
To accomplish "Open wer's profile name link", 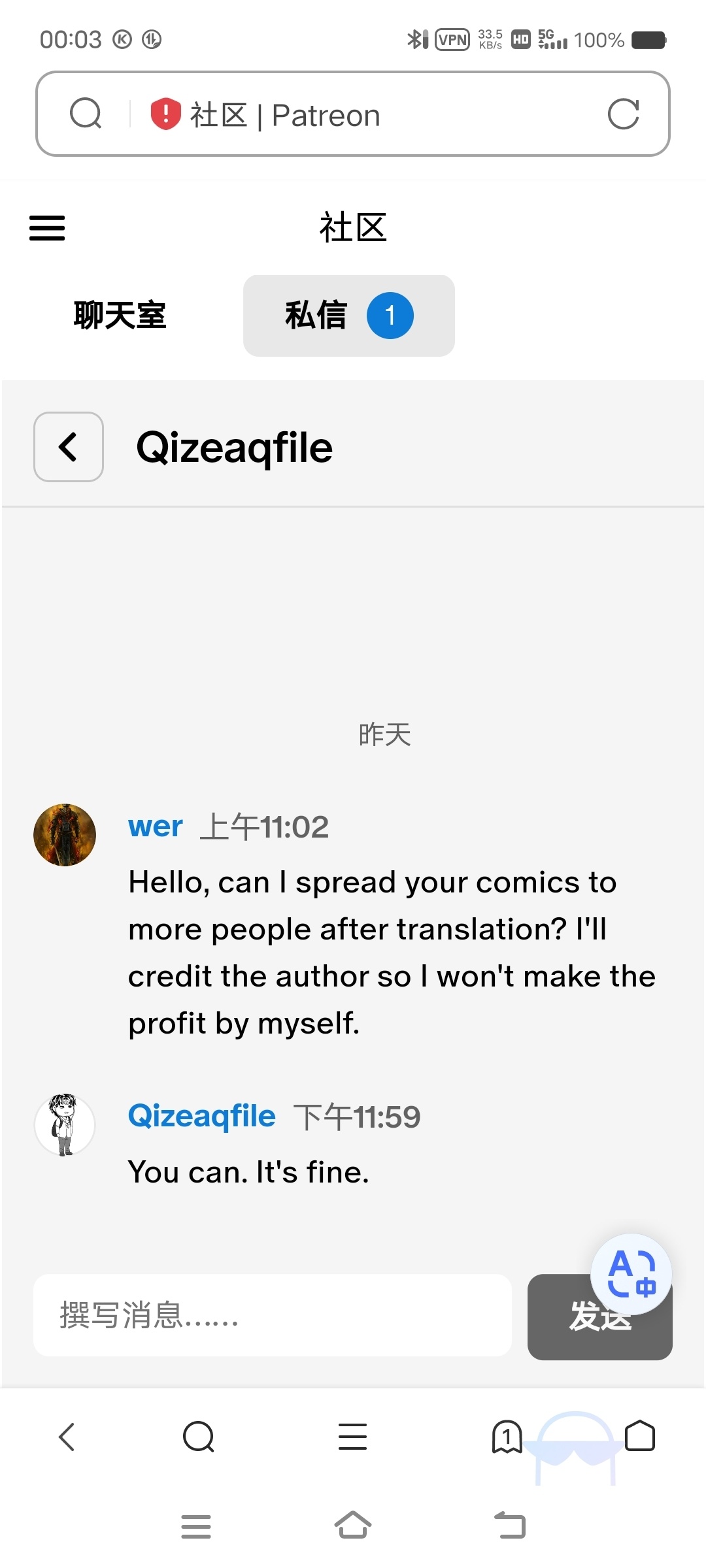I will (156, 826).
